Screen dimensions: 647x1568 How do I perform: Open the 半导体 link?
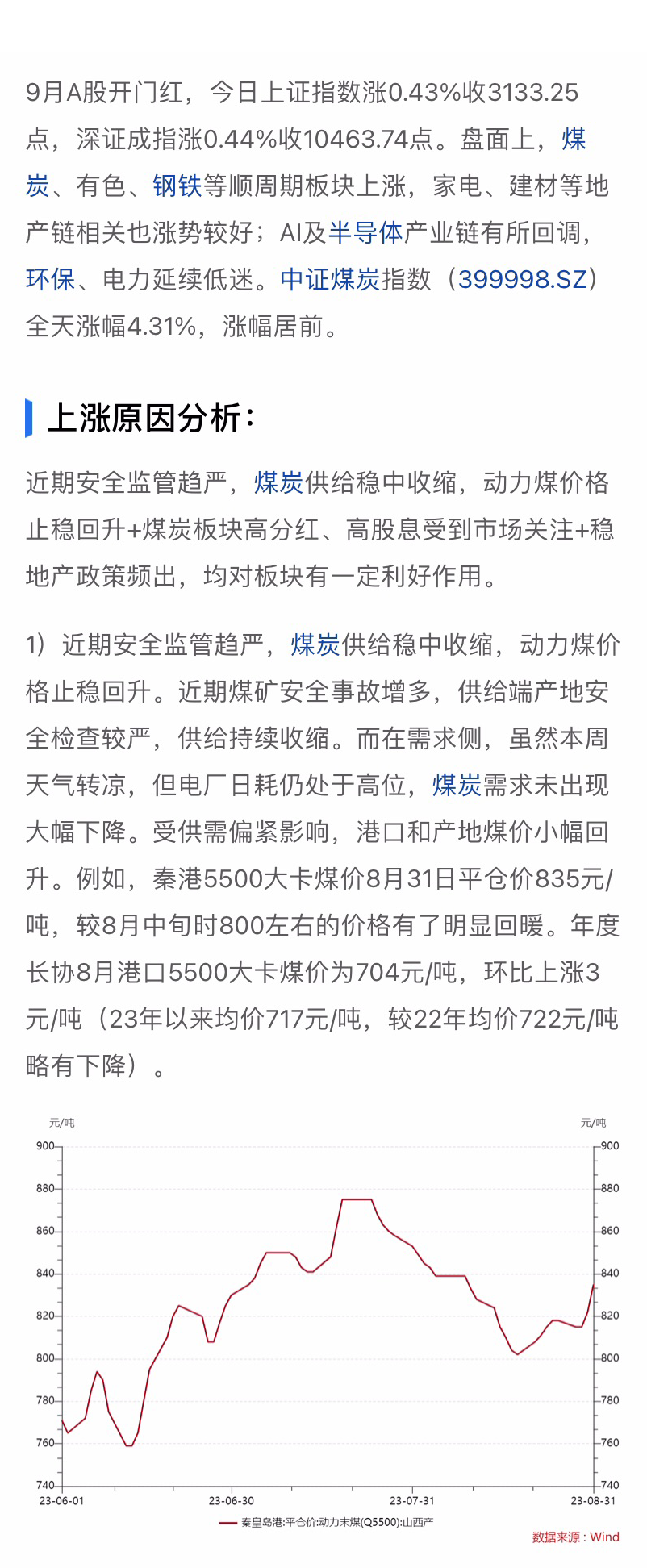pyautogui.click(x=365, y=233)
